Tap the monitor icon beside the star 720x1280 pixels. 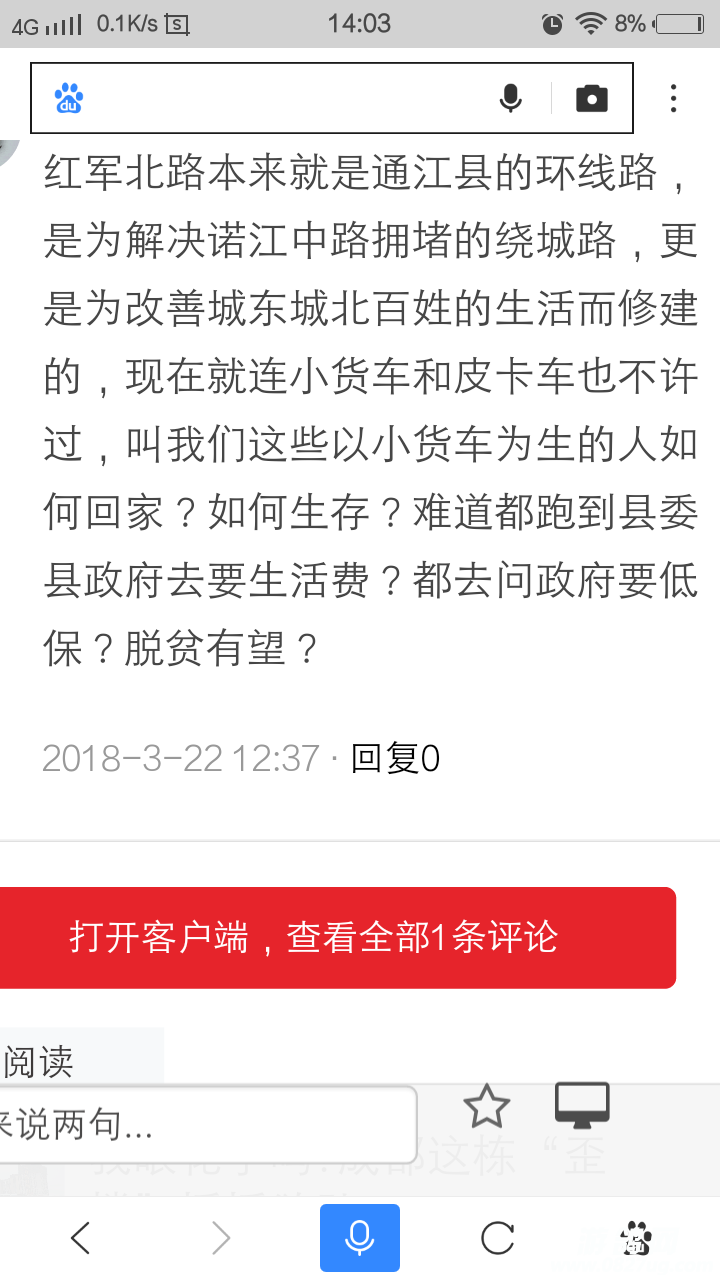pyautogui.click(x=582, y=1106)
